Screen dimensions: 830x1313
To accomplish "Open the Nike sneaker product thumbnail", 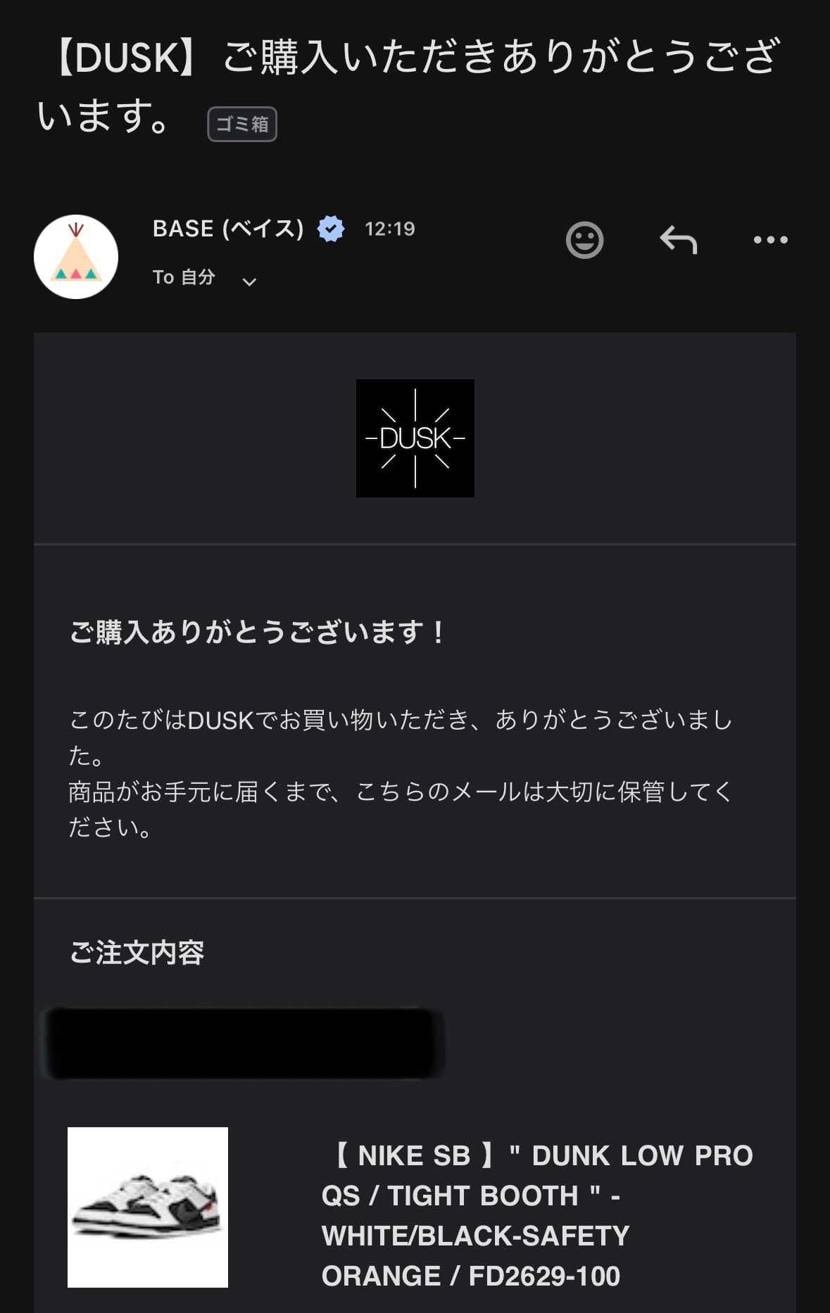I will click(147, 1206).
